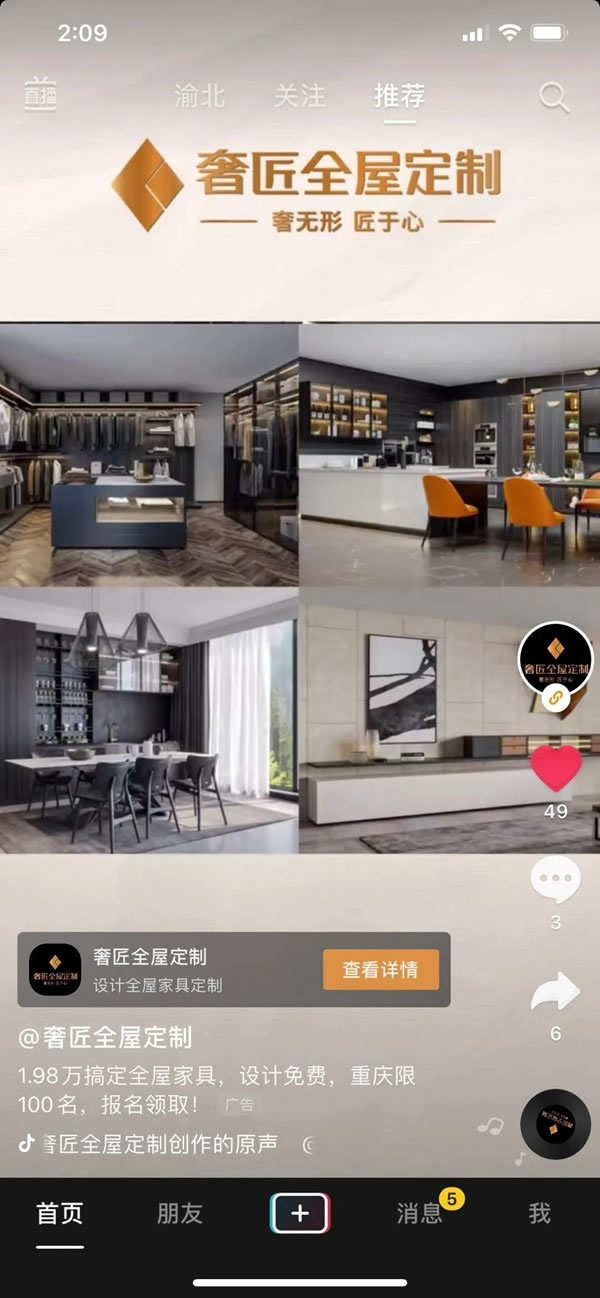Switch to the 朋友 tab
600x1298 pixels.
(180, 1214)
